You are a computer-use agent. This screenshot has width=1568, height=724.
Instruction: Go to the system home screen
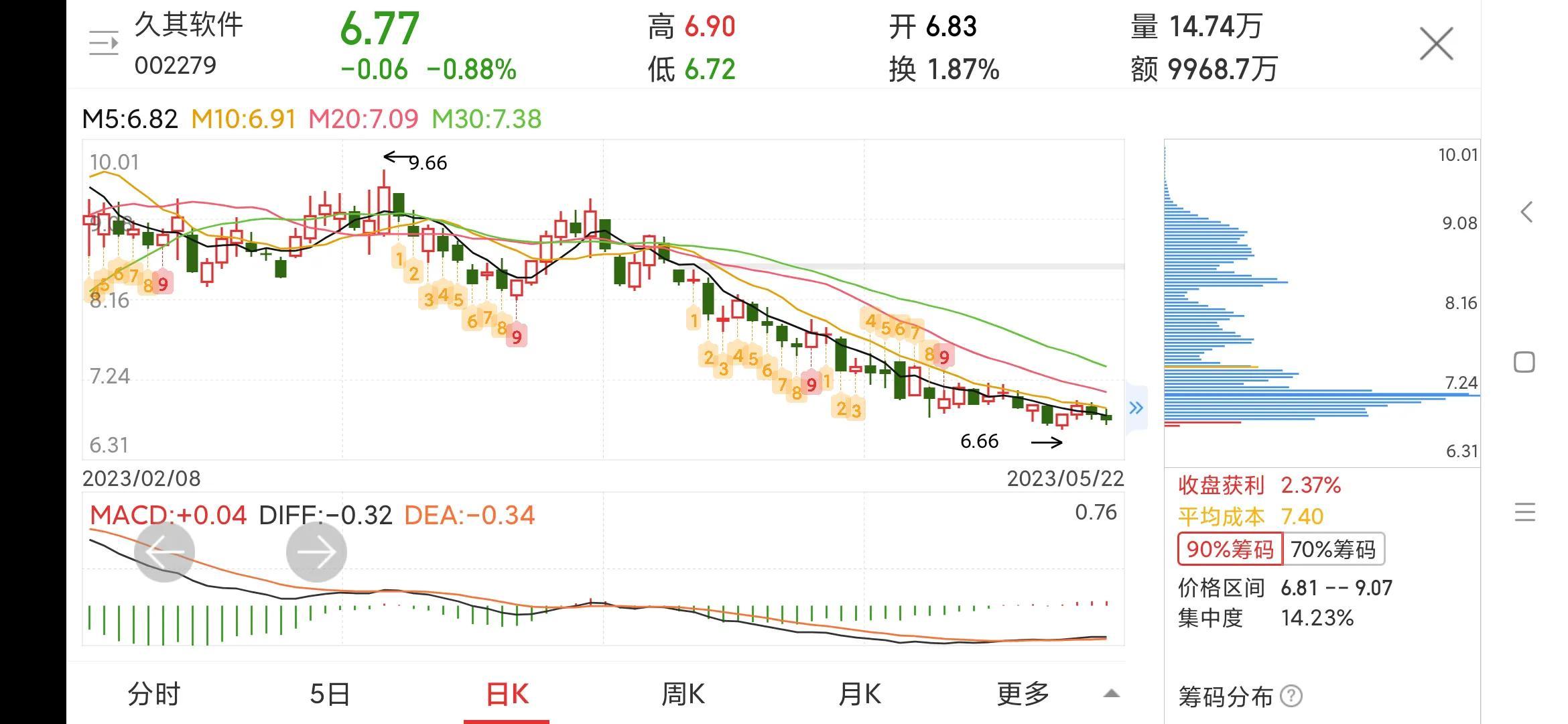pyautogui.click(x=1524, y=363)
